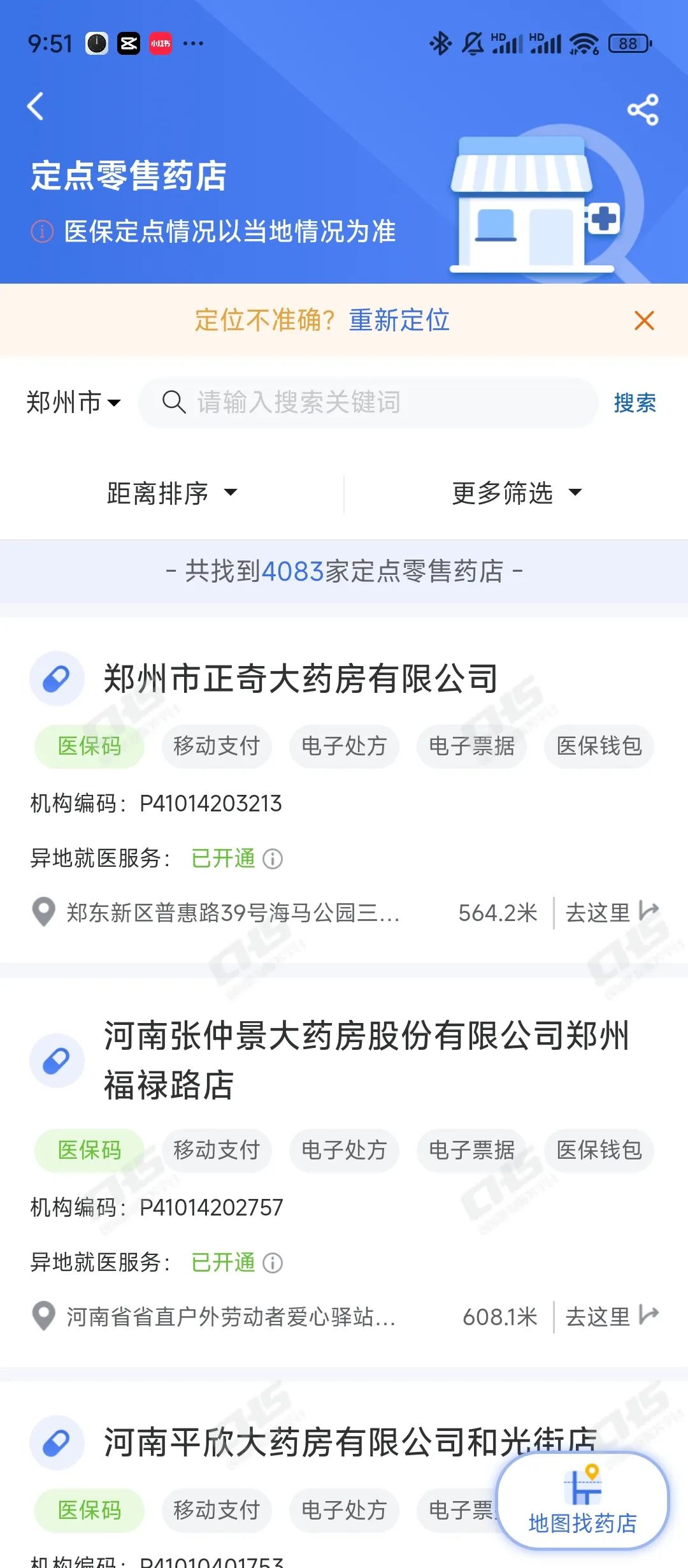Tap the 重新定位 link to relocate
Viewport: 688px width, 1568px height.
pos(399,320)
